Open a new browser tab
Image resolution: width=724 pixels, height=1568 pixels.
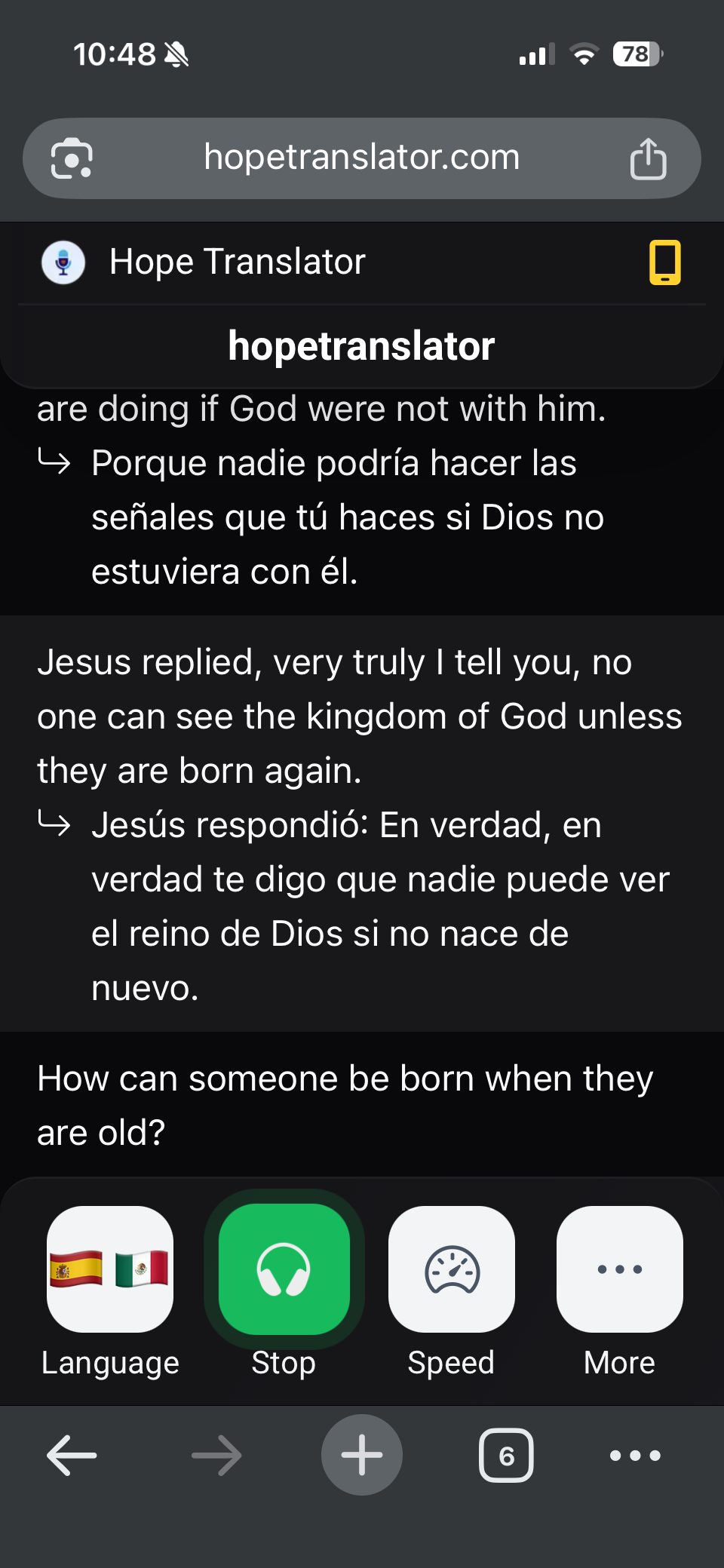(x=362, y=1455)
